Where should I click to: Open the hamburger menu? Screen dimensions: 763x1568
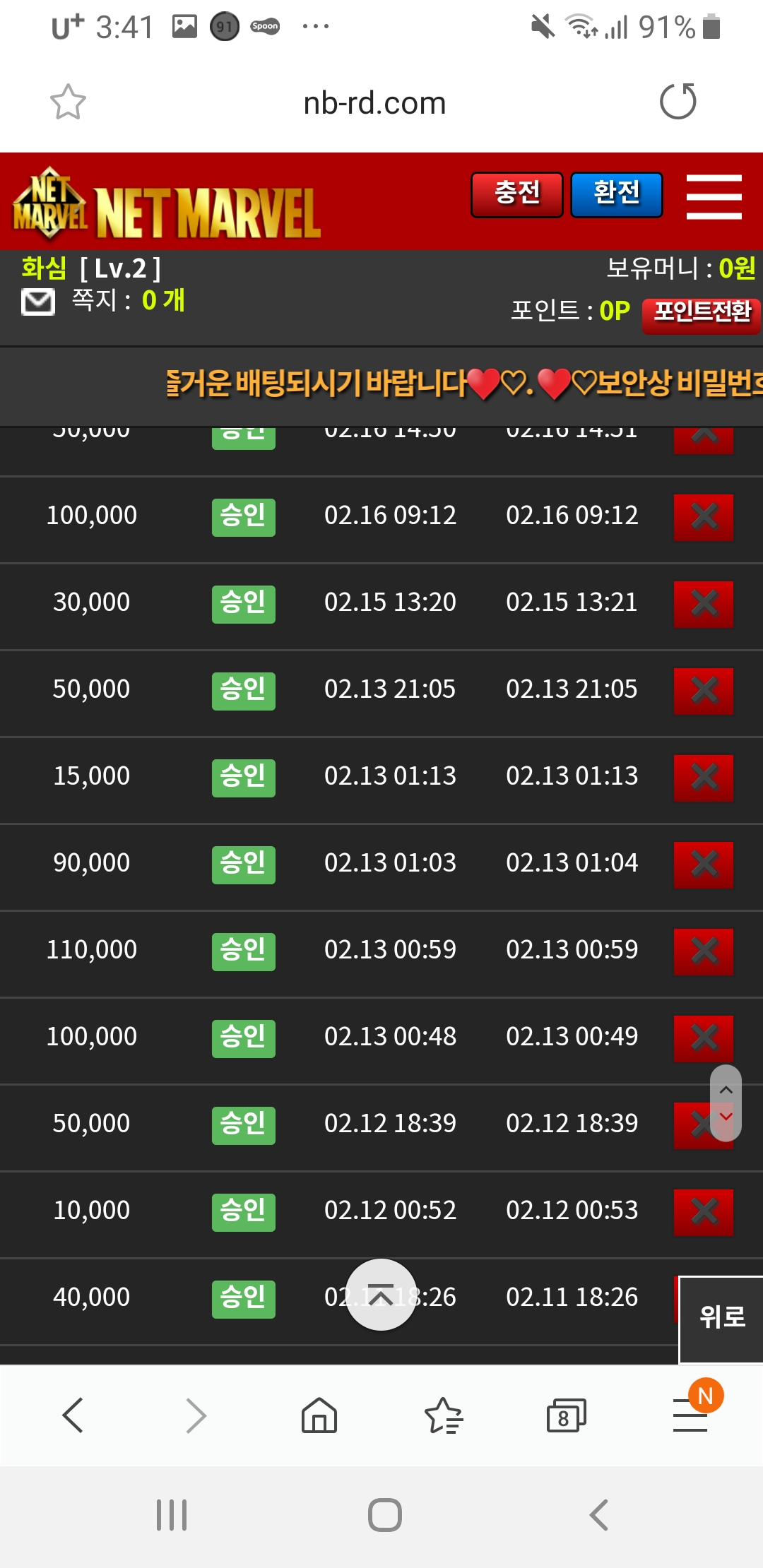point(714,197)
